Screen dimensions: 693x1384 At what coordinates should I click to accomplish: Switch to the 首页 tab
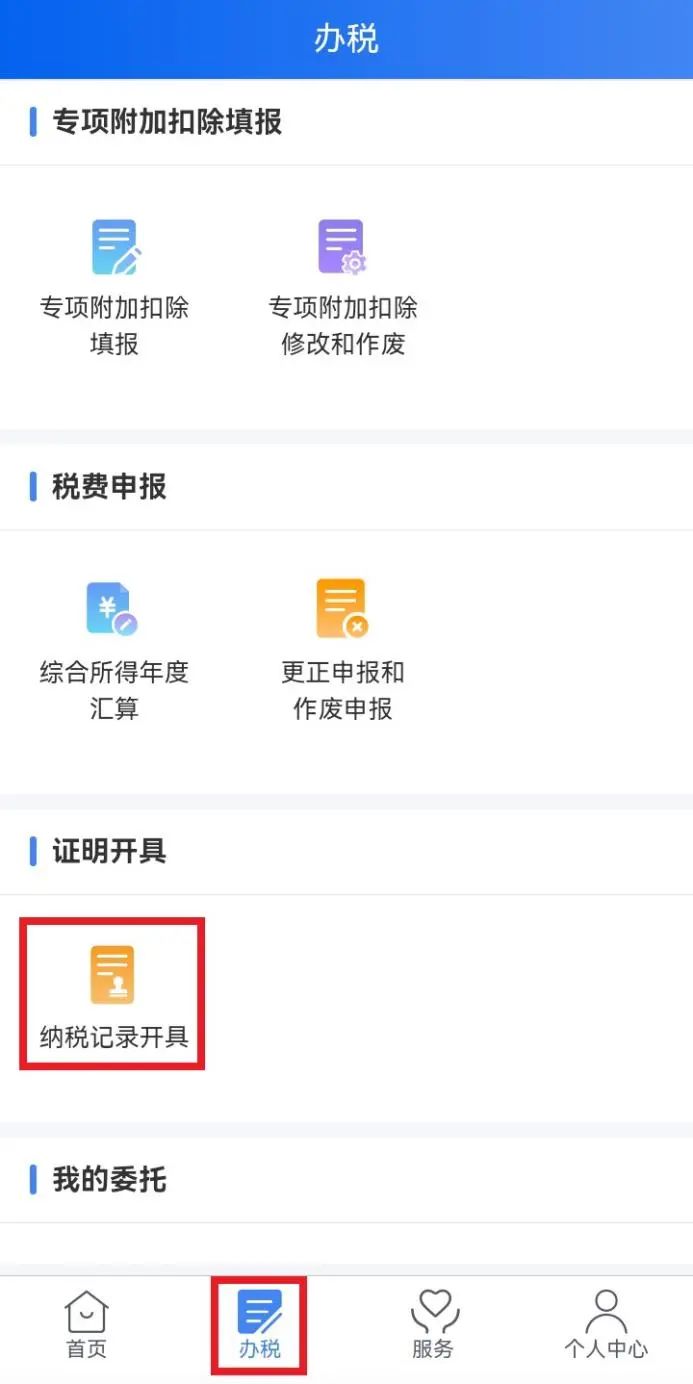[x=86, y=1326]
